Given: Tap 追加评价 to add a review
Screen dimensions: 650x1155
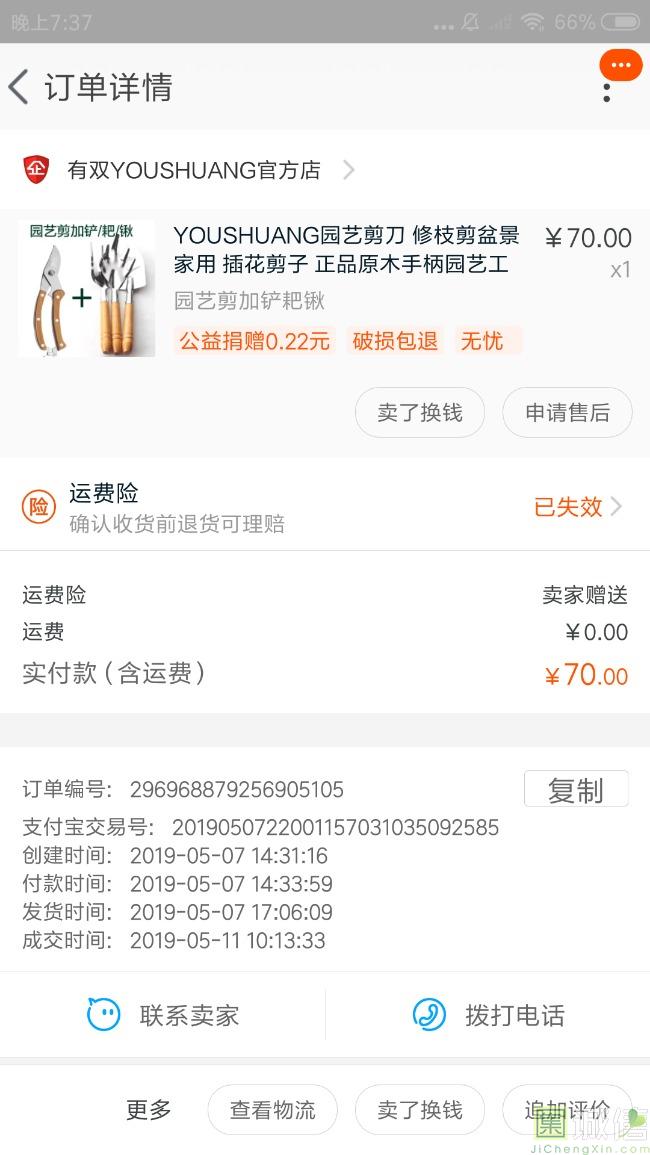Looking at the screenshot, I should coord(567,1110).
